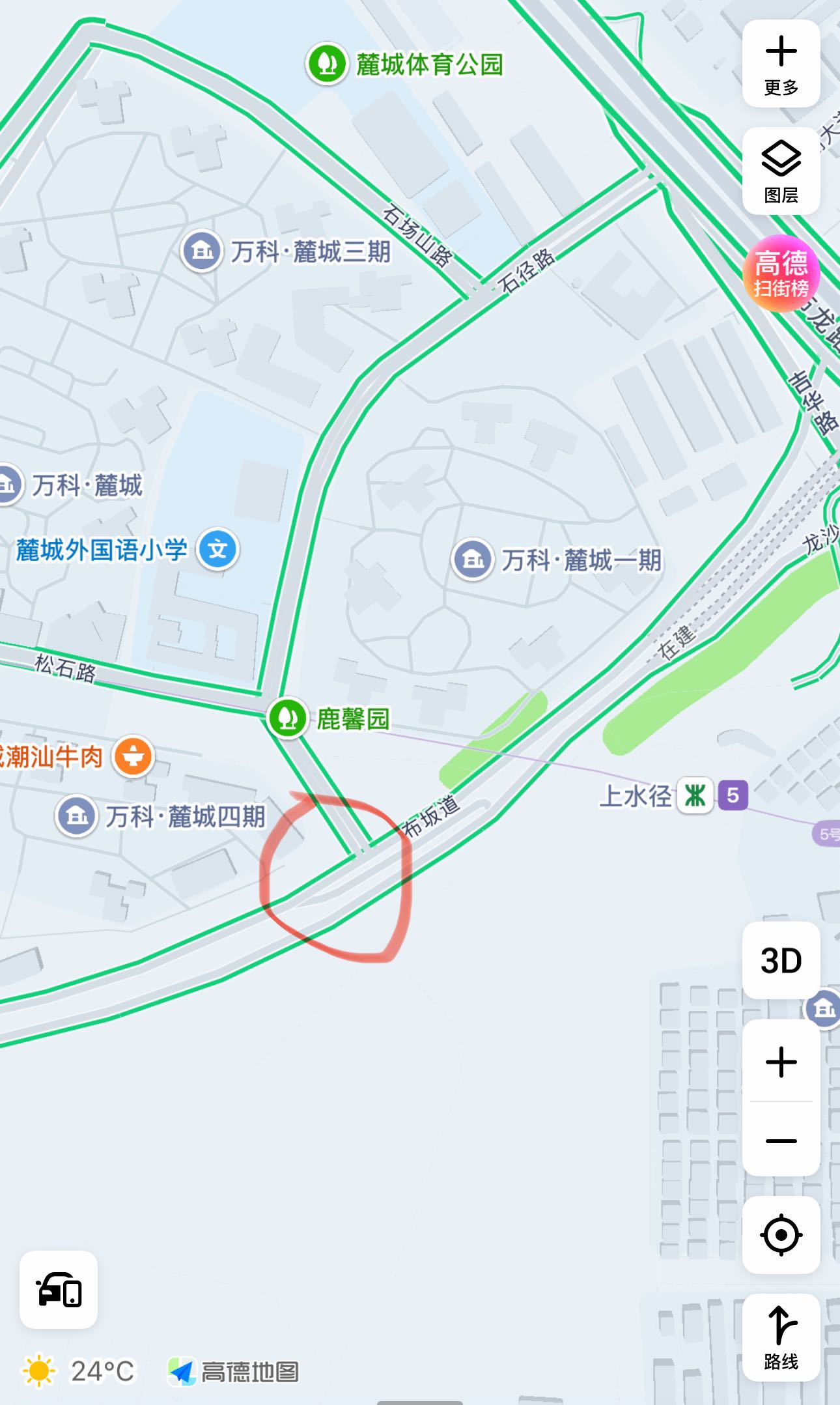This screenshot has height=1405, width=840.
Task: Open the 更多 (more) menu button
Action: [781, 64]
